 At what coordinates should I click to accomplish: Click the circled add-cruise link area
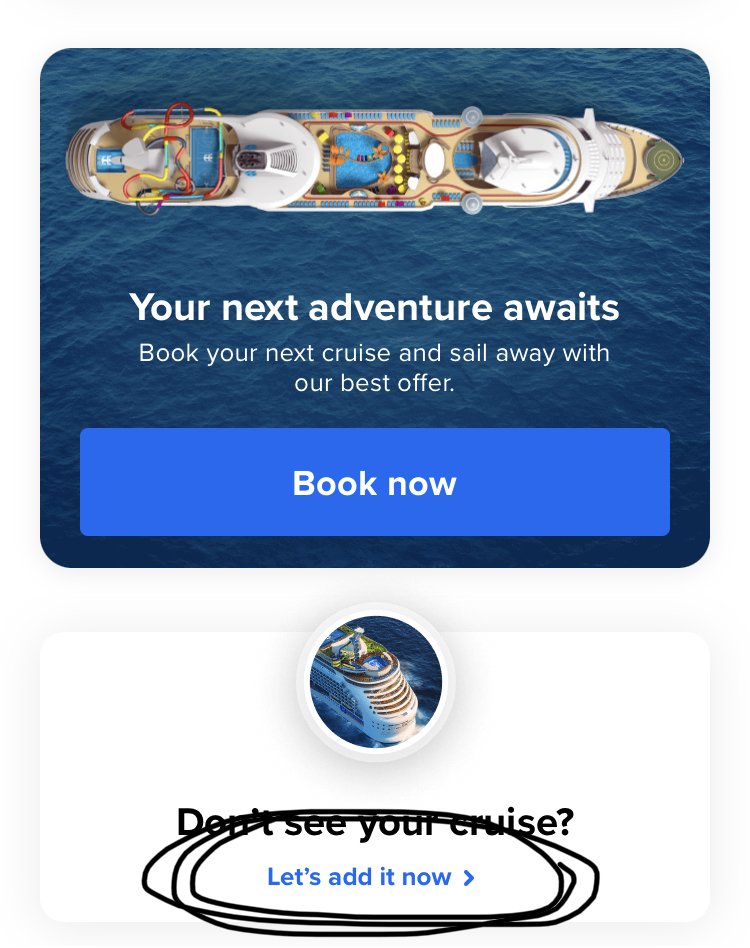pyautogui.click(x=370, y=876)
